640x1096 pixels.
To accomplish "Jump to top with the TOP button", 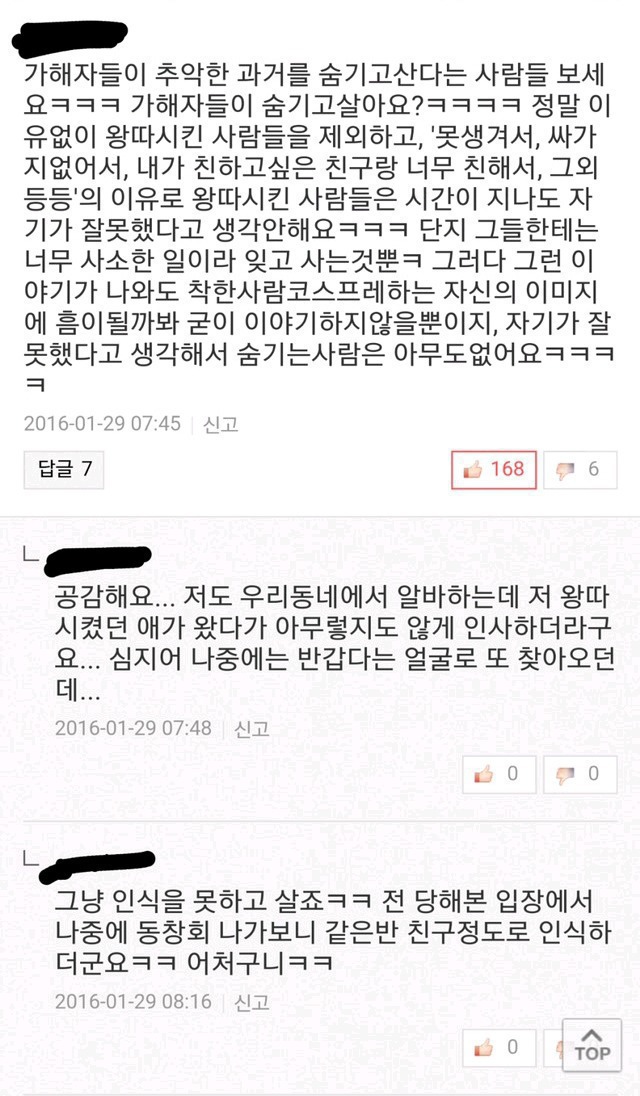I will coord(592,1043).
